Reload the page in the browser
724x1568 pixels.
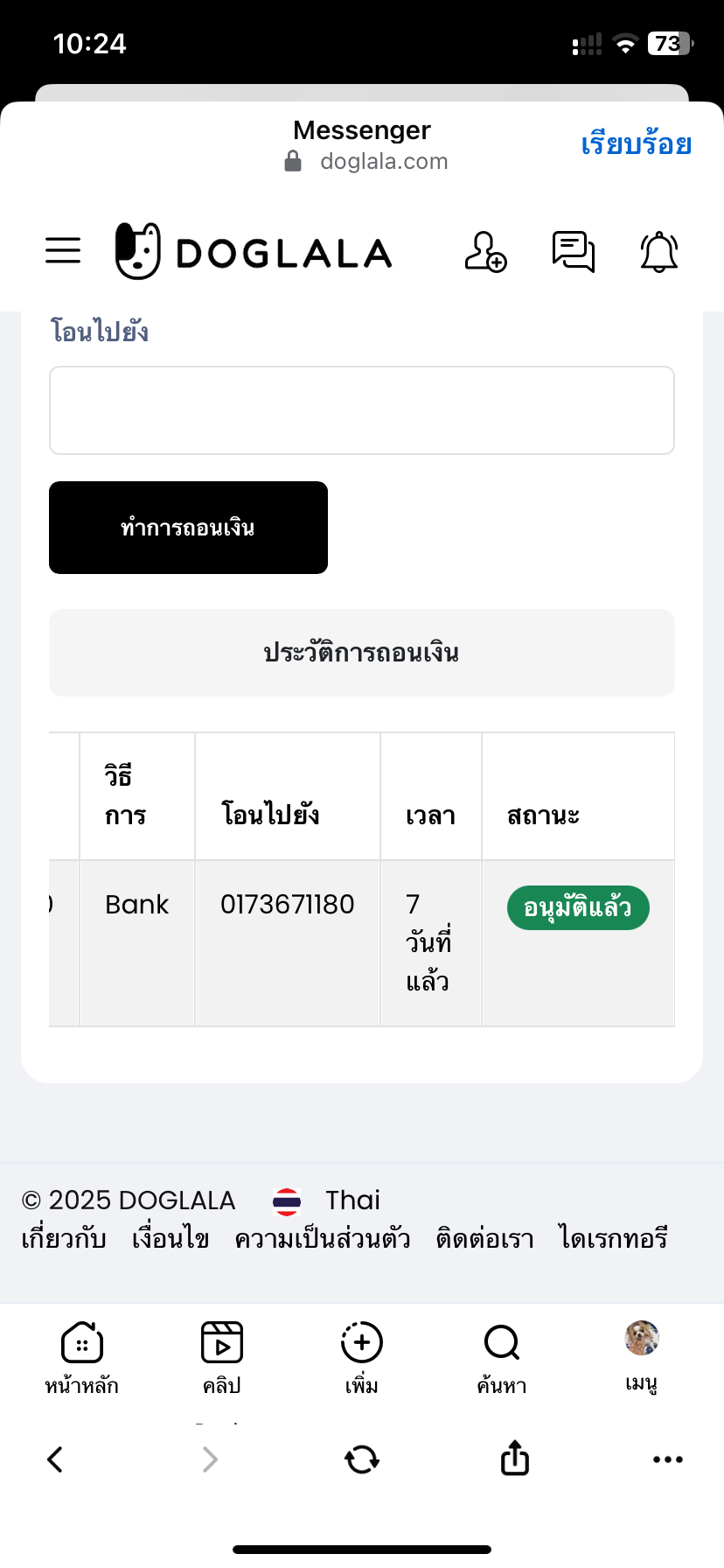[362, 1459]
